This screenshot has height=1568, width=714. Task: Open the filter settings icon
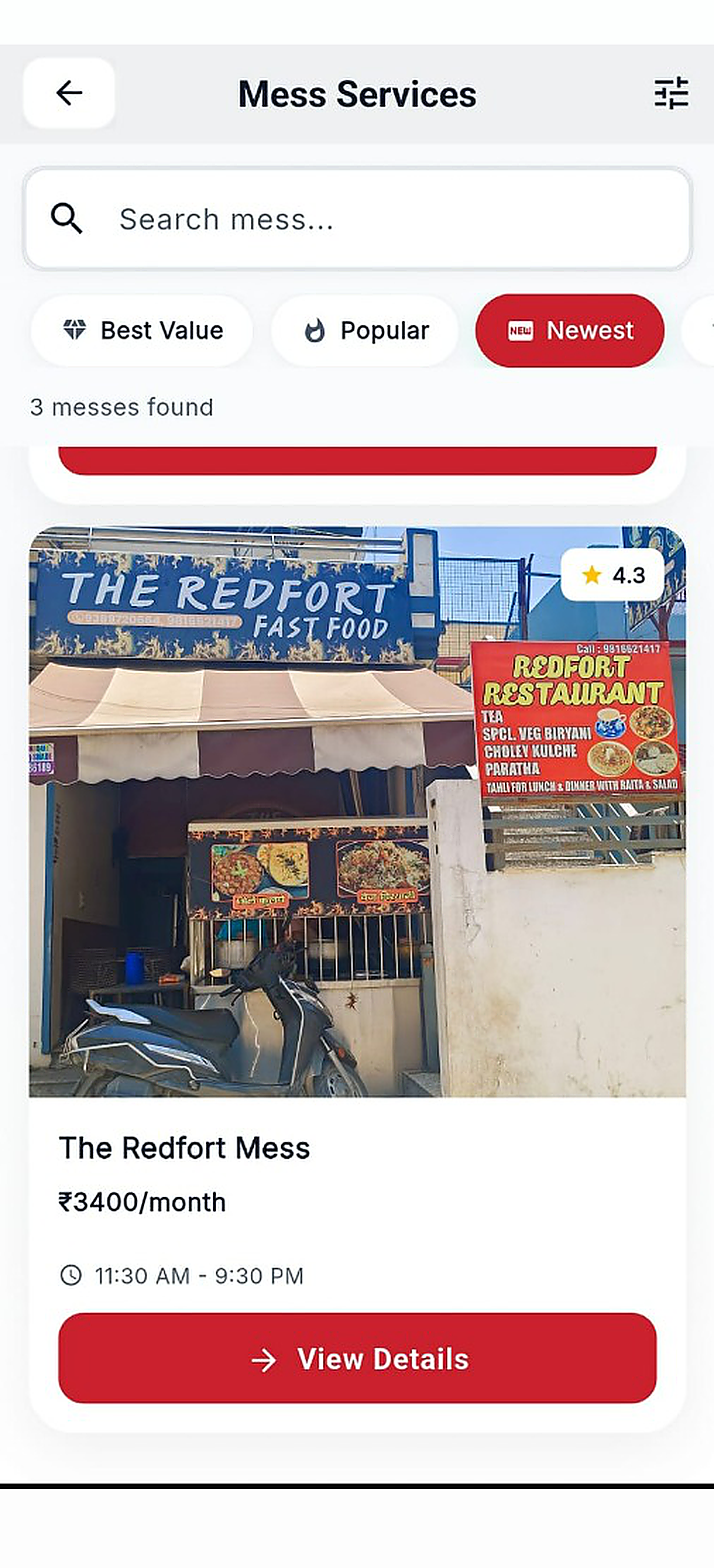coord(671,93)
